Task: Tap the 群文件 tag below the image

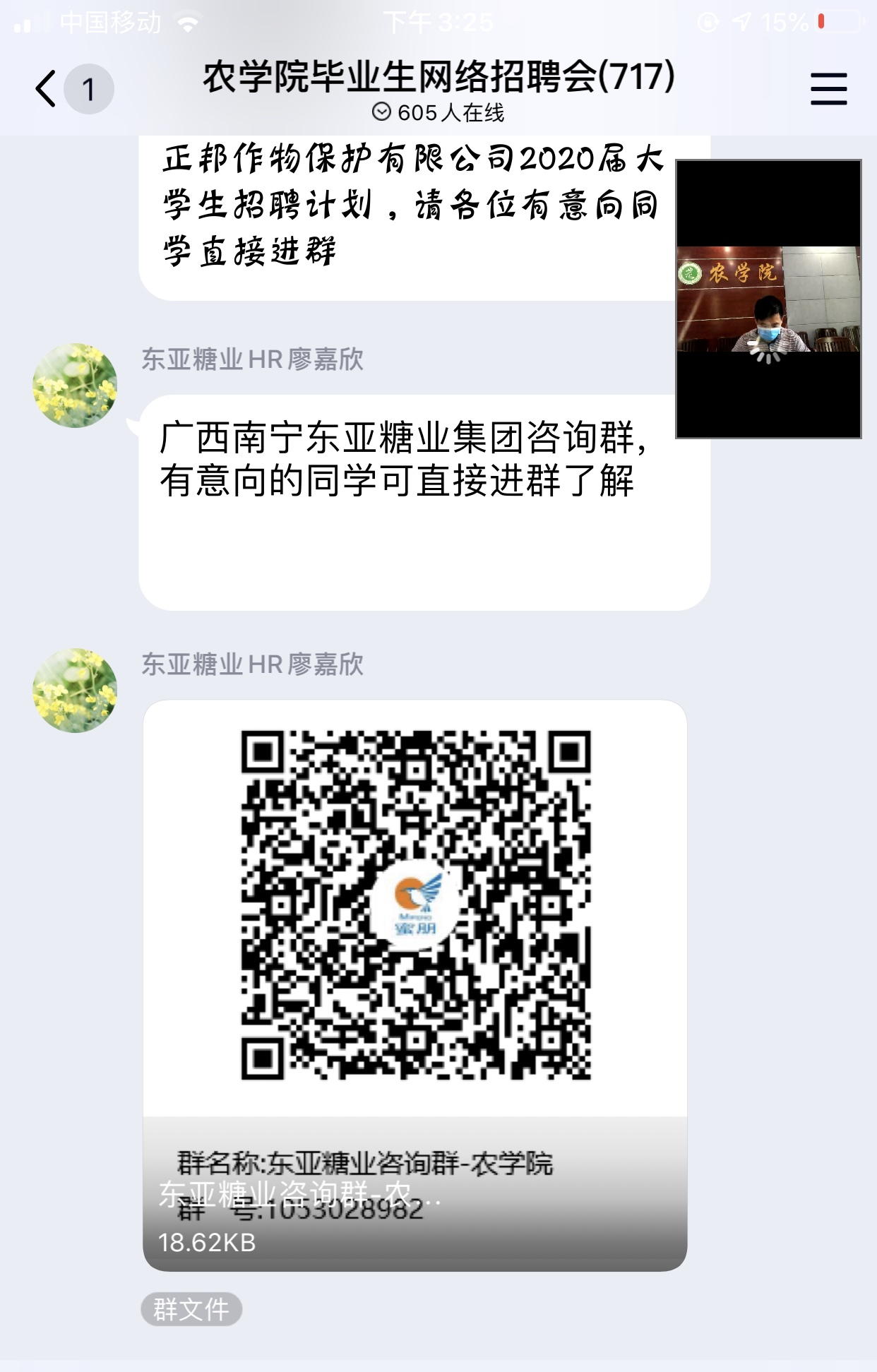Action: pyautogui.click(x=191, y=1309)
